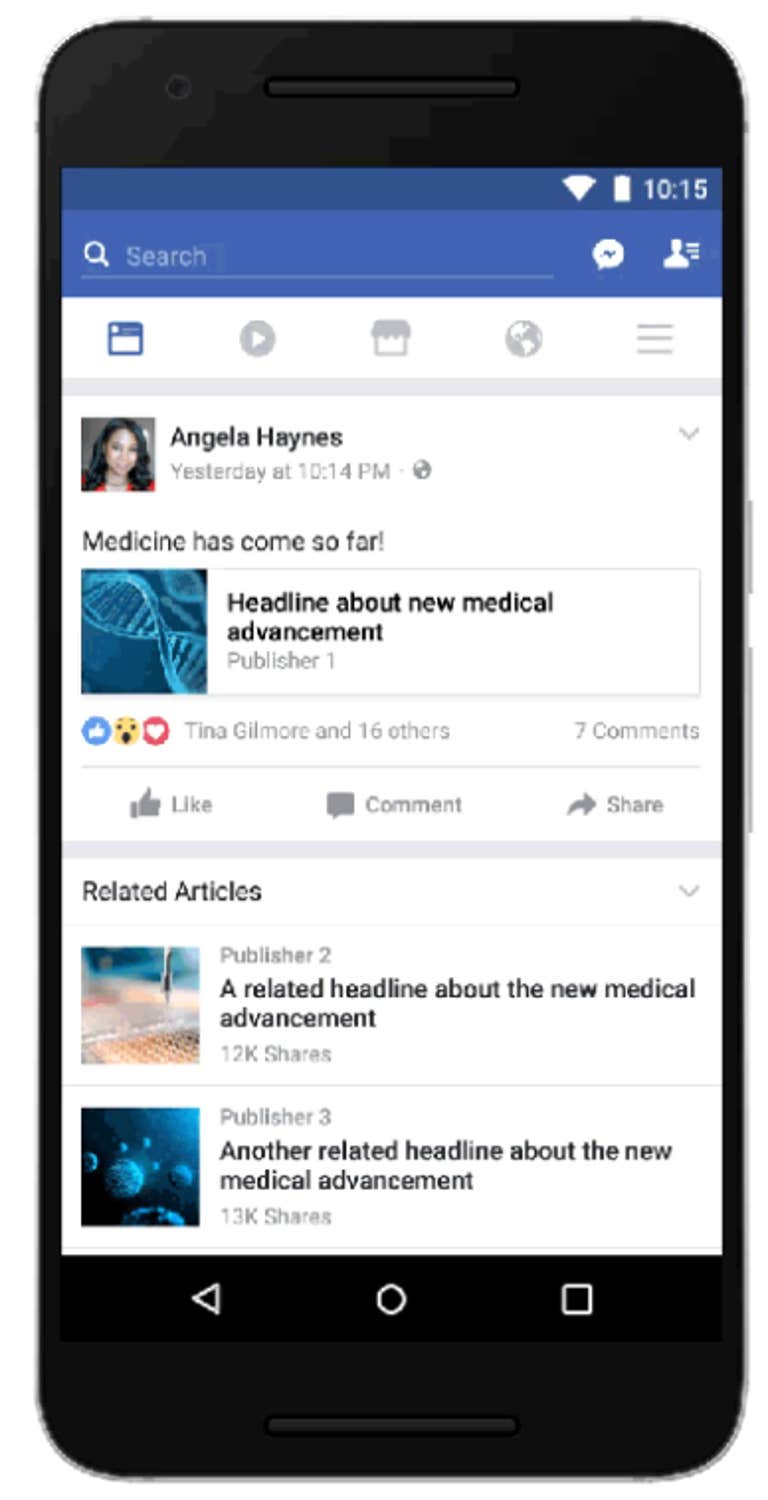The image size is (768, 1500).
Task: Open the hamburger menu tab
Action: [655, 339]
